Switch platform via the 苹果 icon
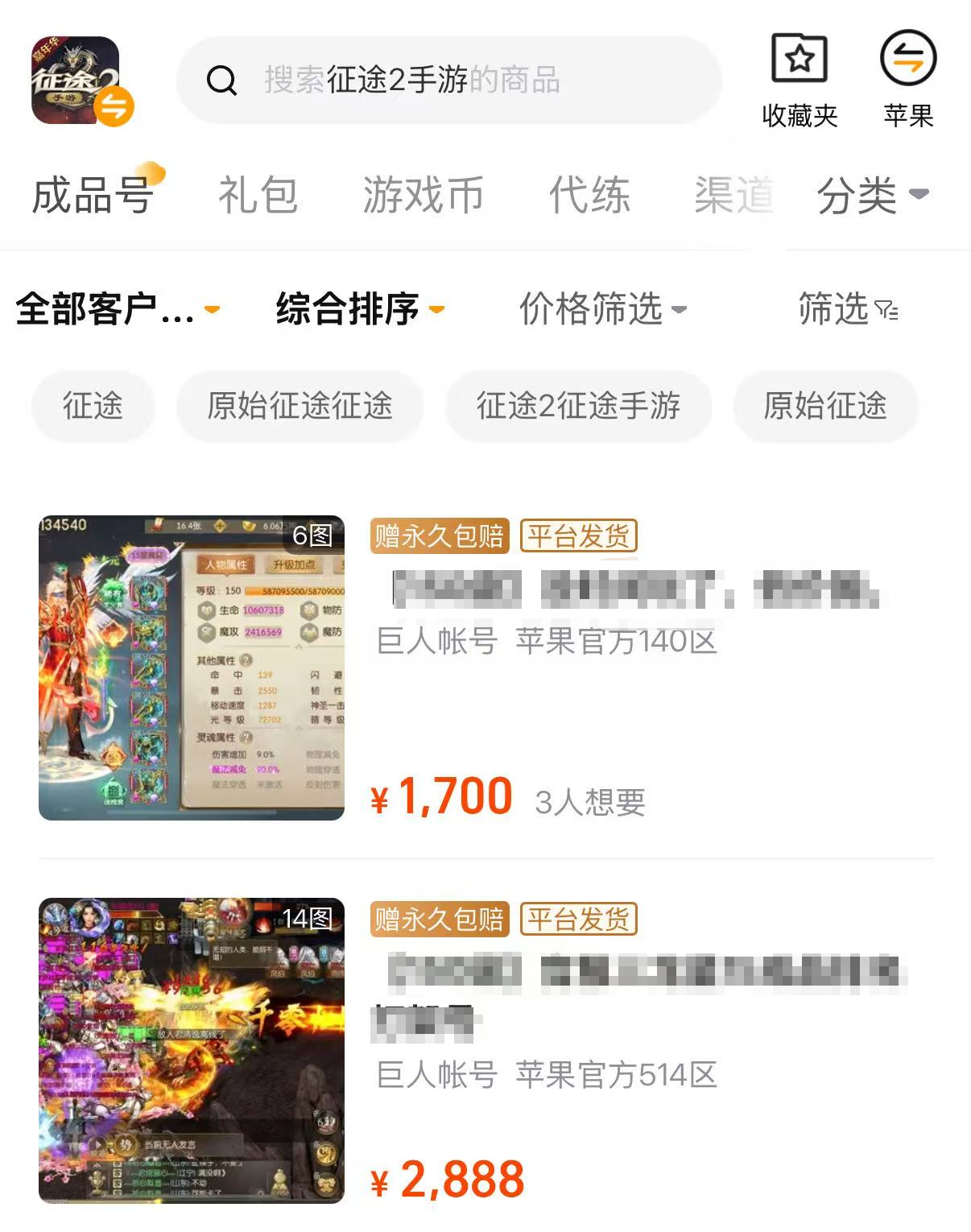 [907, 80]
